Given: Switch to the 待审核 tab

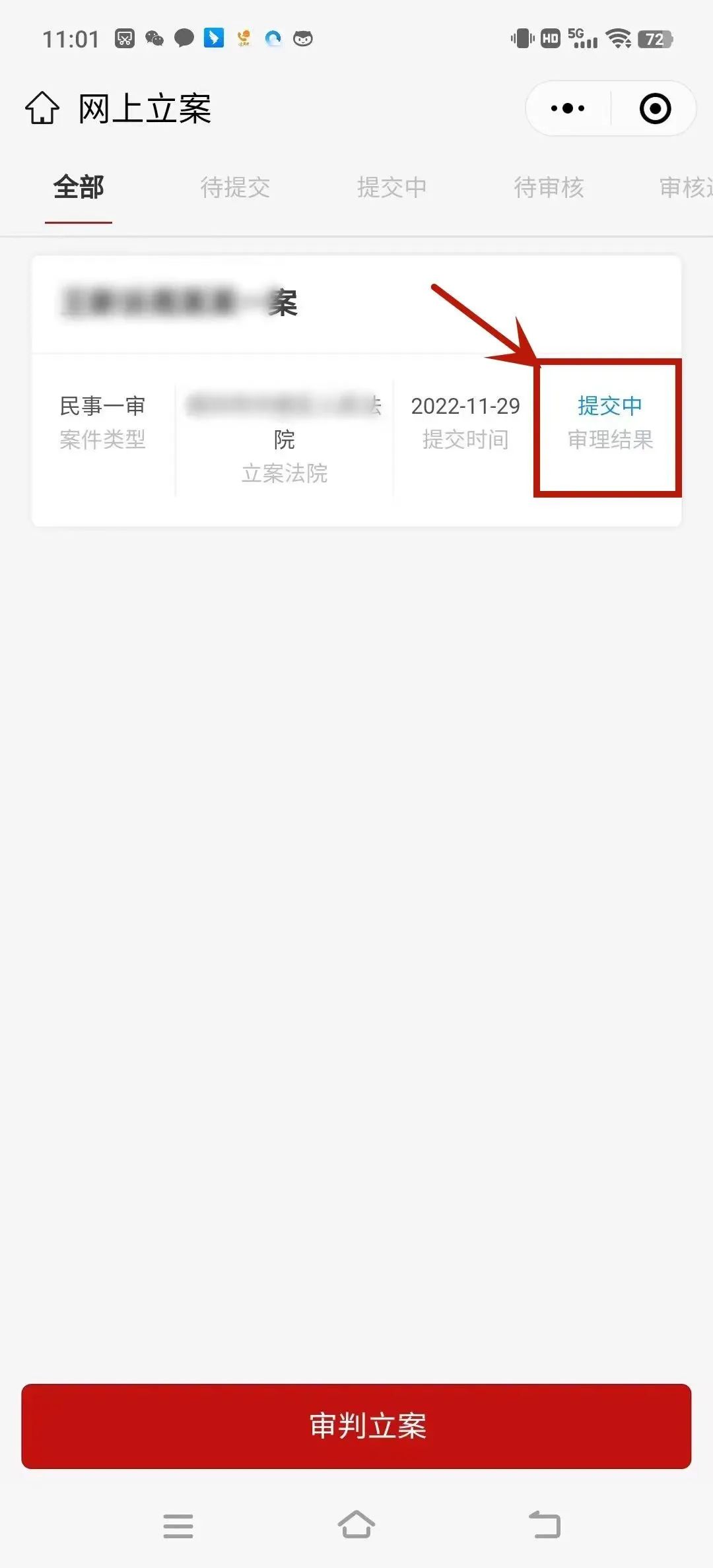Looking at the screenshot, I should pyautogui.click(x=549, y=187).
